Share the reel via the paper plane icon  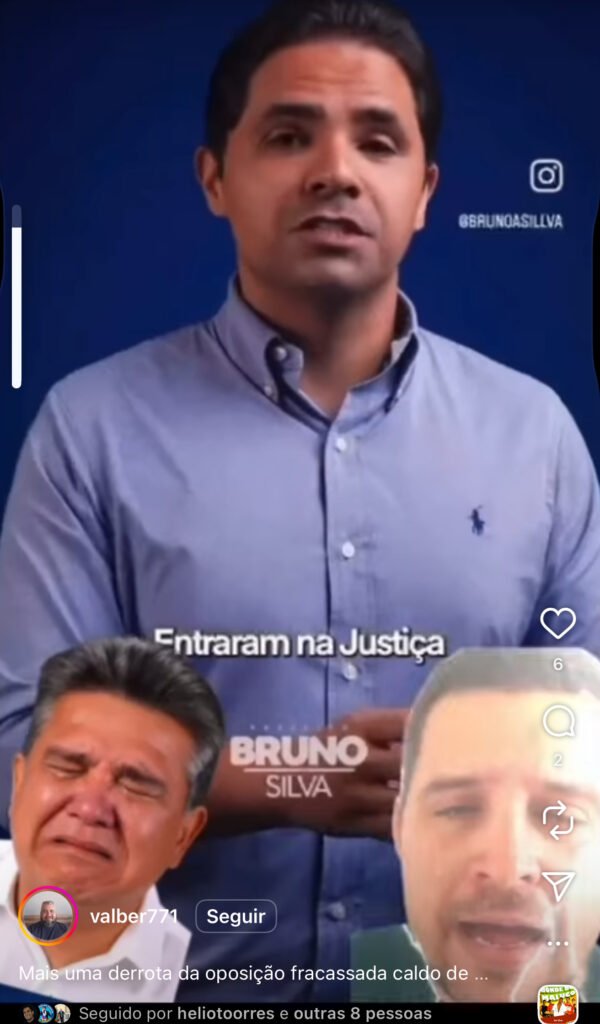(x=557, y=885)
